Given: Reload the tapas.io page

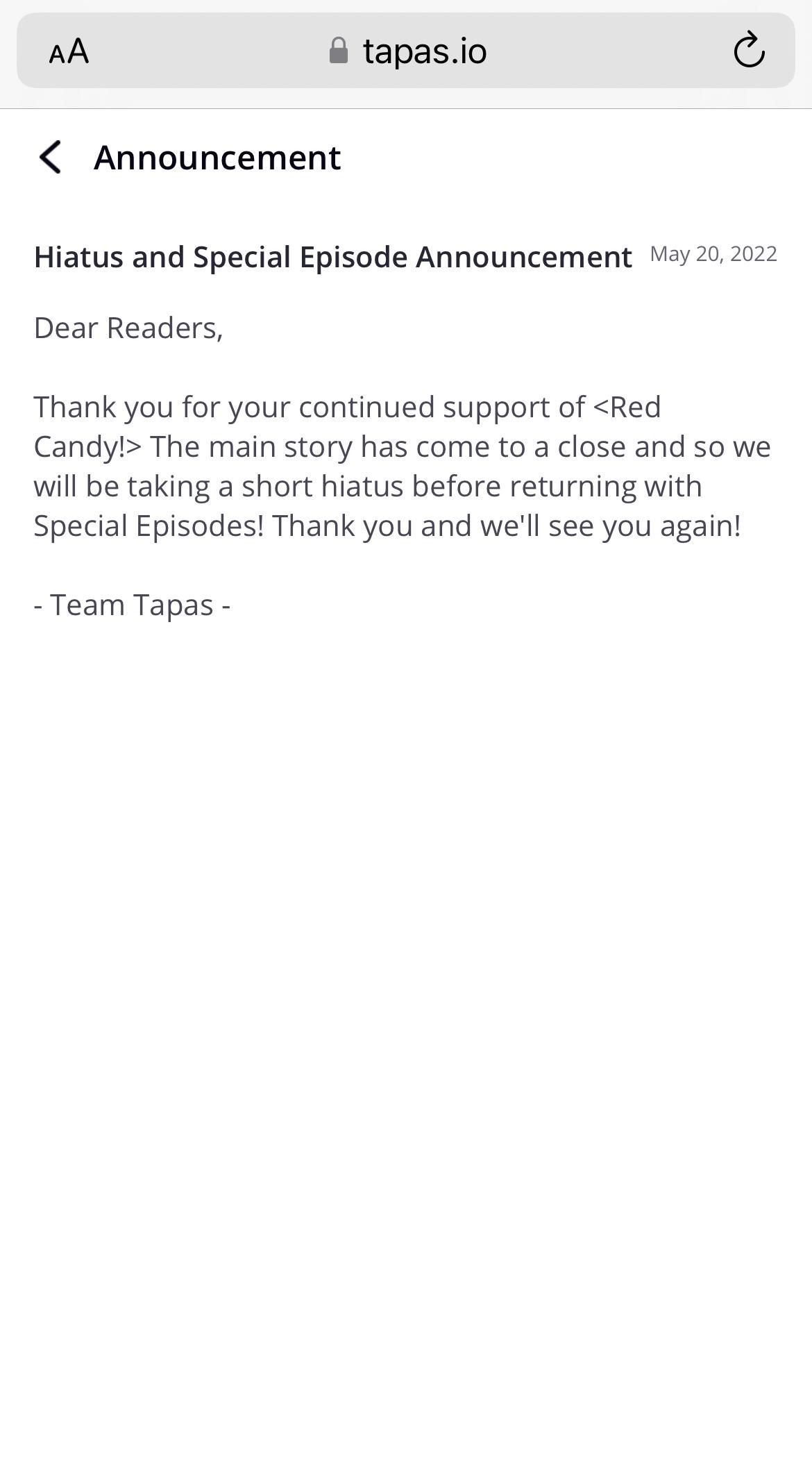Looking at the screenshot, I should tap(749, 51).
